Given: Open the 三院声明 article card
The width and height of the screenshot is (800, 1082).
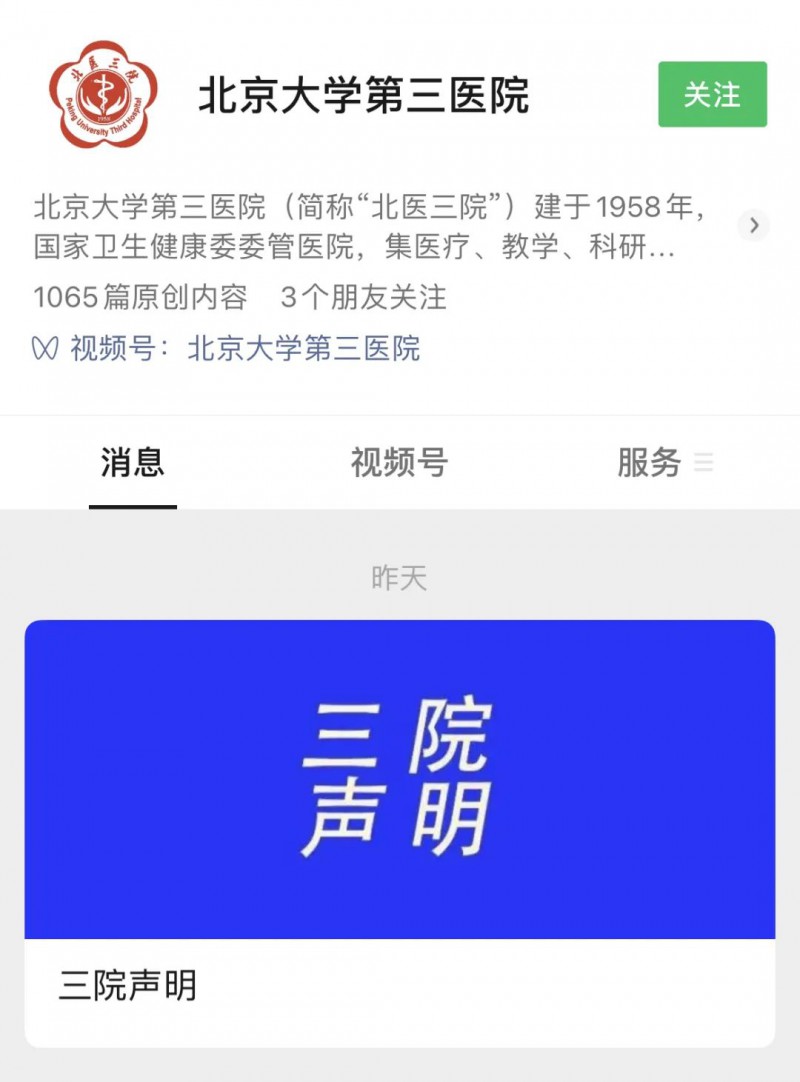Looking at the screenshot, I should [400, 830].
